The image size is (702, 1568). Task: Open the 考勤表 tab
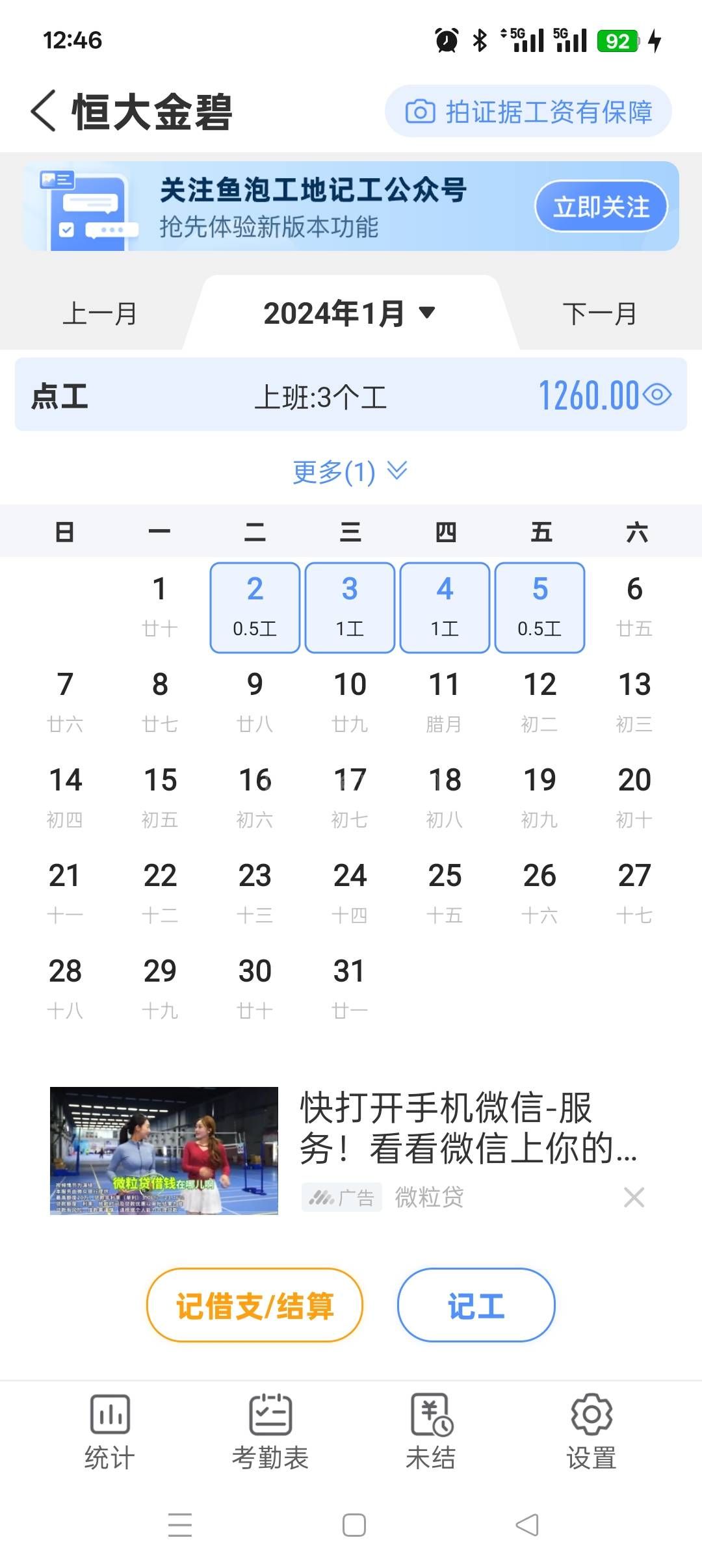270,1431
